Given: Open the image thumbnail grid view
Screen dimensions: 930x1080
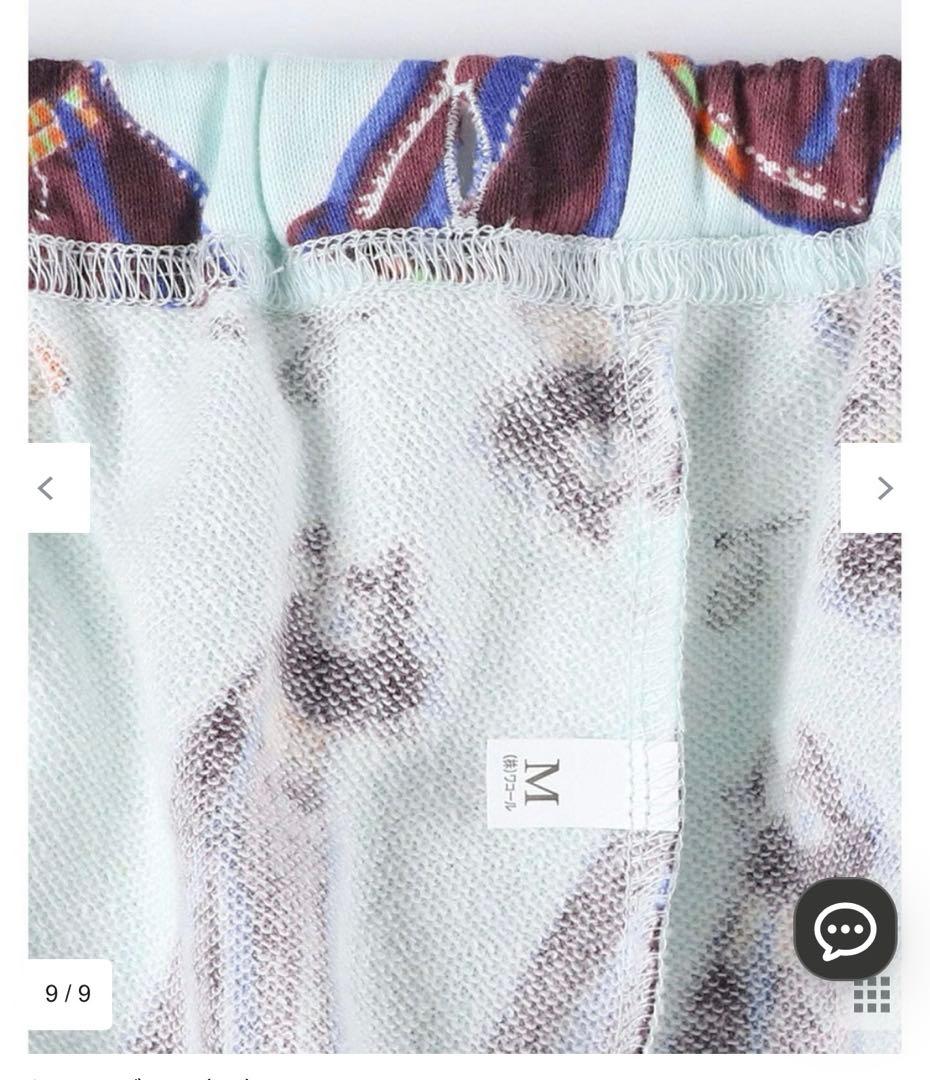Looking at the screenshot, I should click(x=871, y=995).
